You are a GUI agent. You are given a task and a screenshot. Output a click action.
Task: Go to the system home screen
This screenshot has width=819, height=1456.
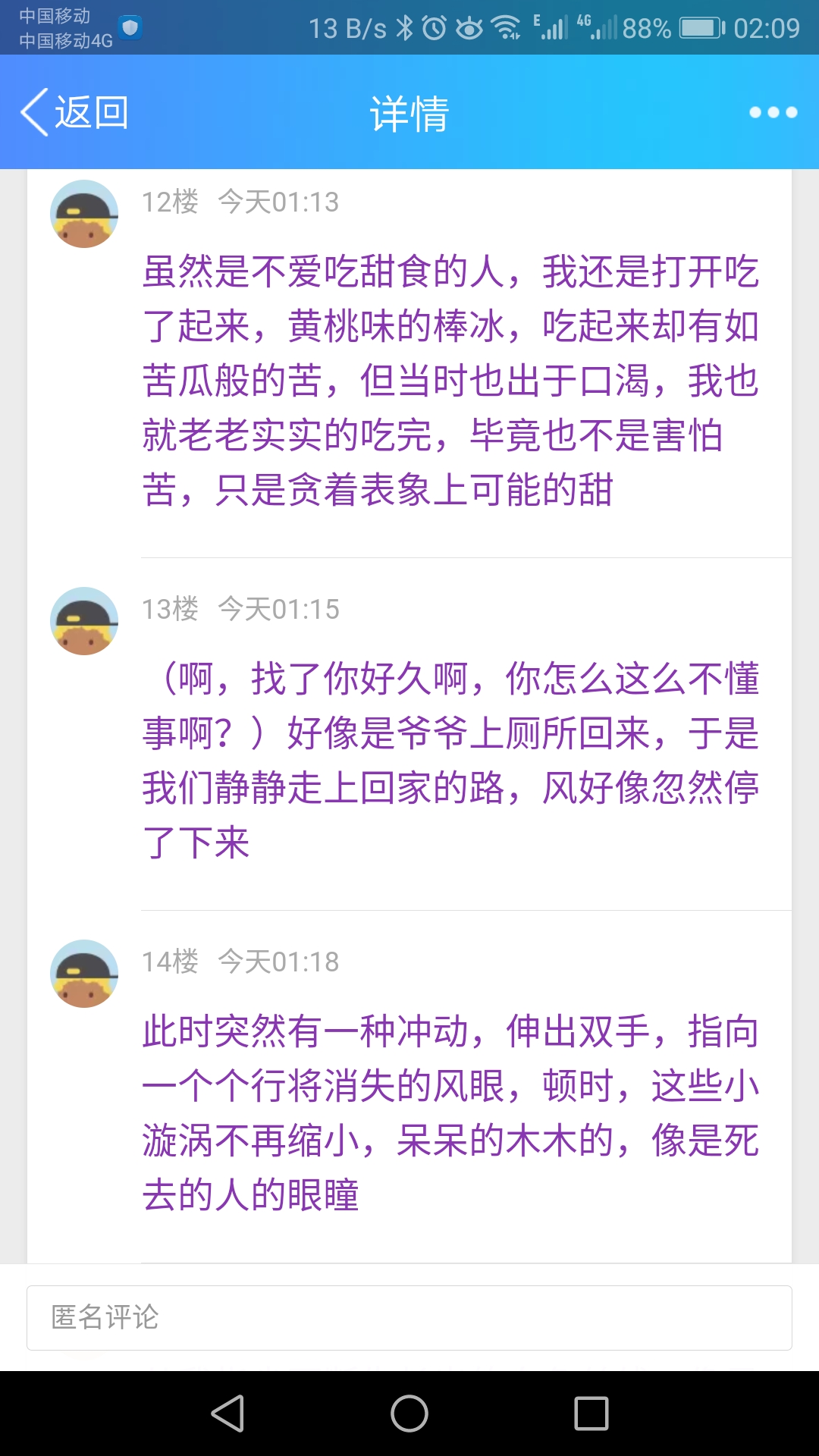tap(409, 1414)
